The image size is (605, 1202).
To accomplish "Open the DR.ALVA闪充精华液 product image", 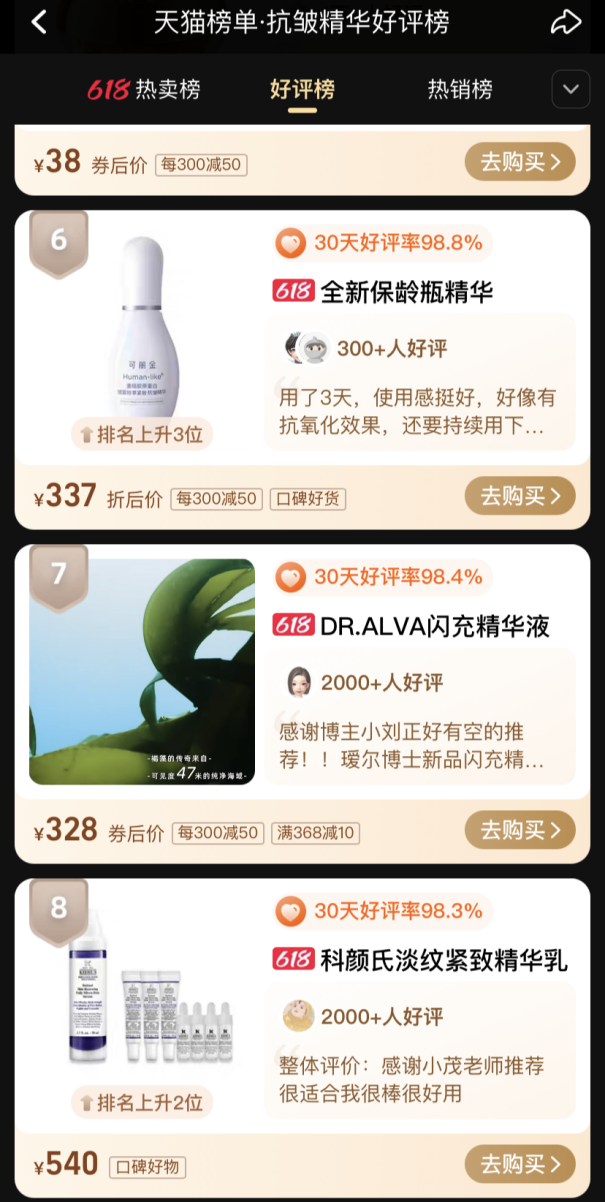I will point(142,671).
